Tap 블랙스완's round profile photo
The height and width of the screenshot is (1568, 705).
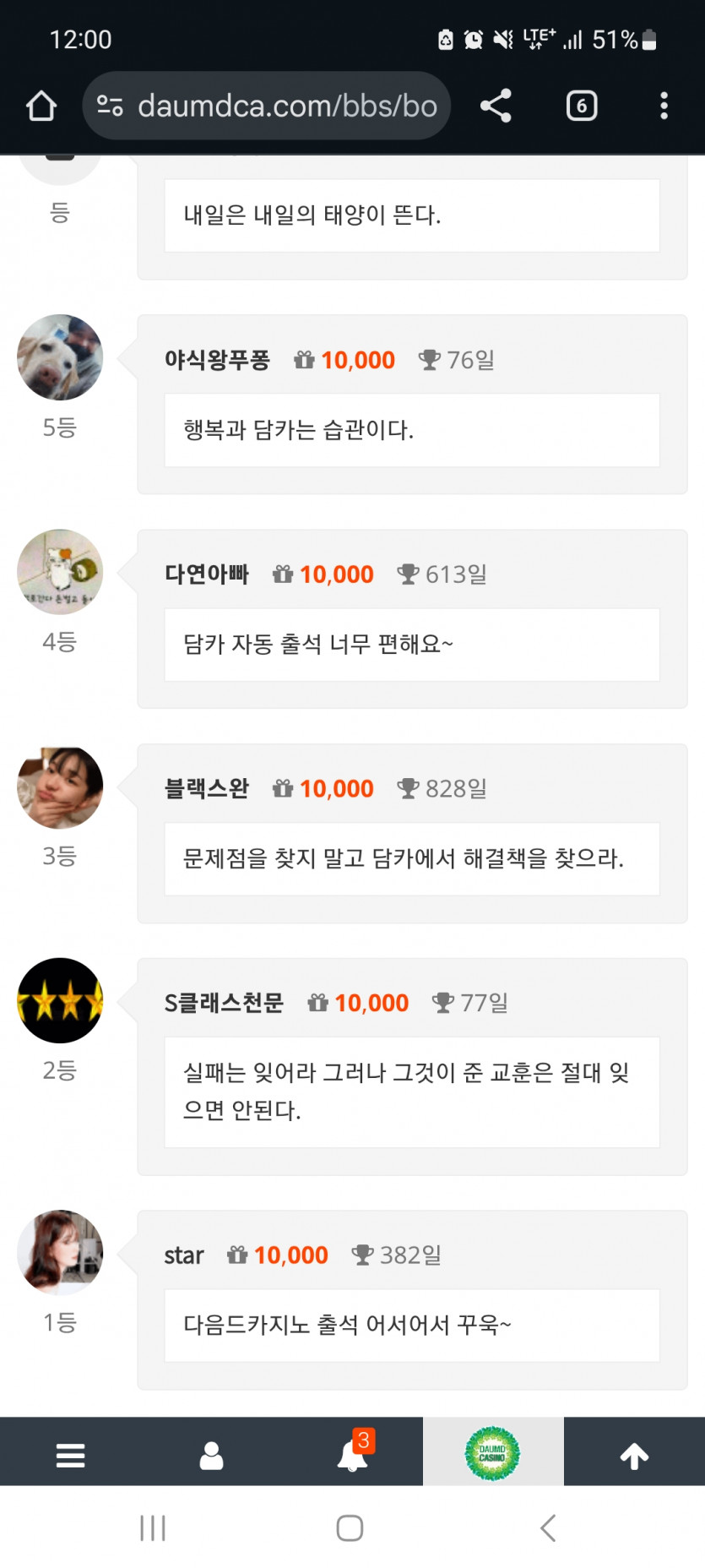[x=60, y=787]
